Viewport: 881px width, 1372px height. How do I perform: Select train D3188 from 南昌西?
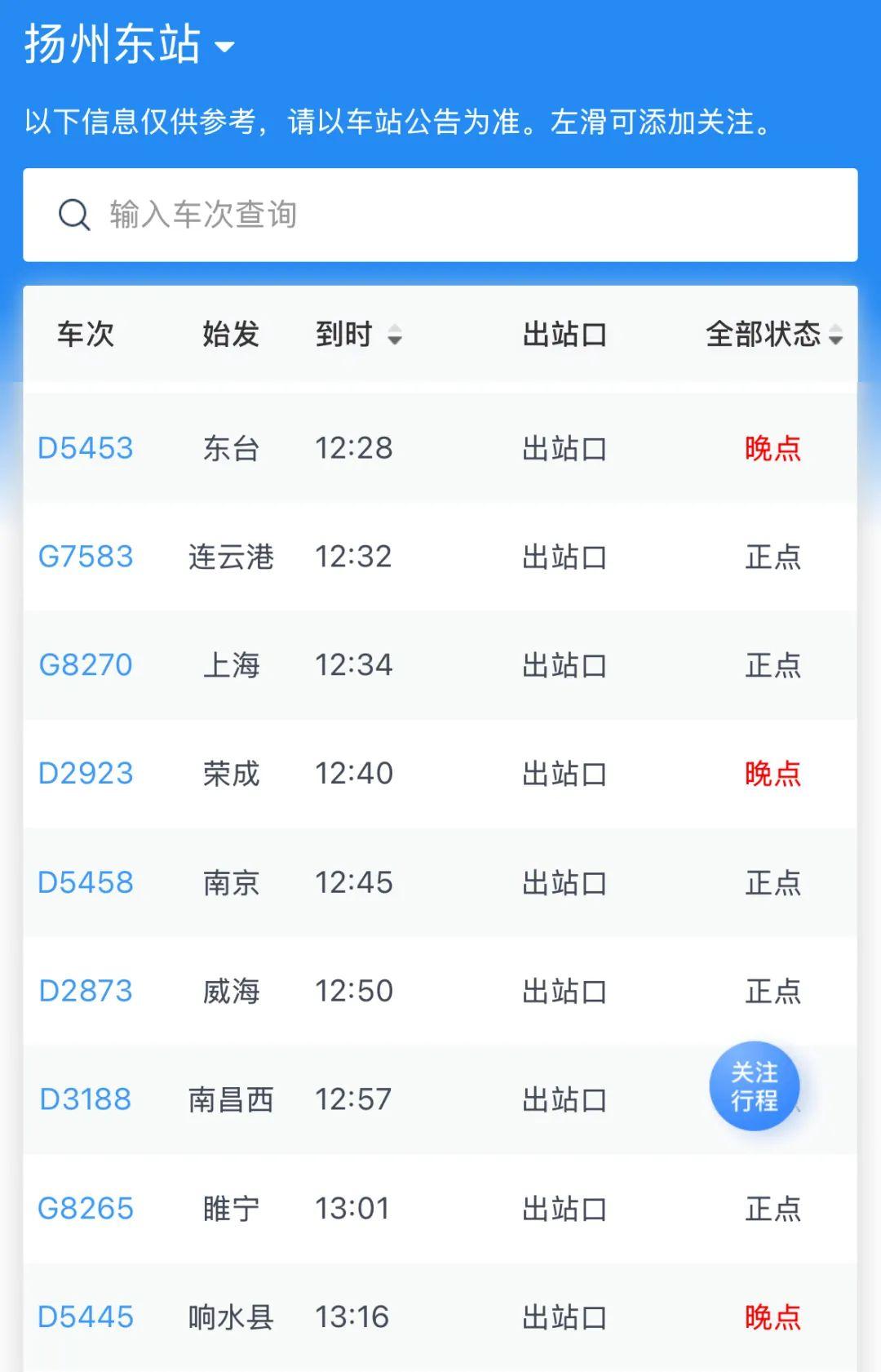(86, 1099)
